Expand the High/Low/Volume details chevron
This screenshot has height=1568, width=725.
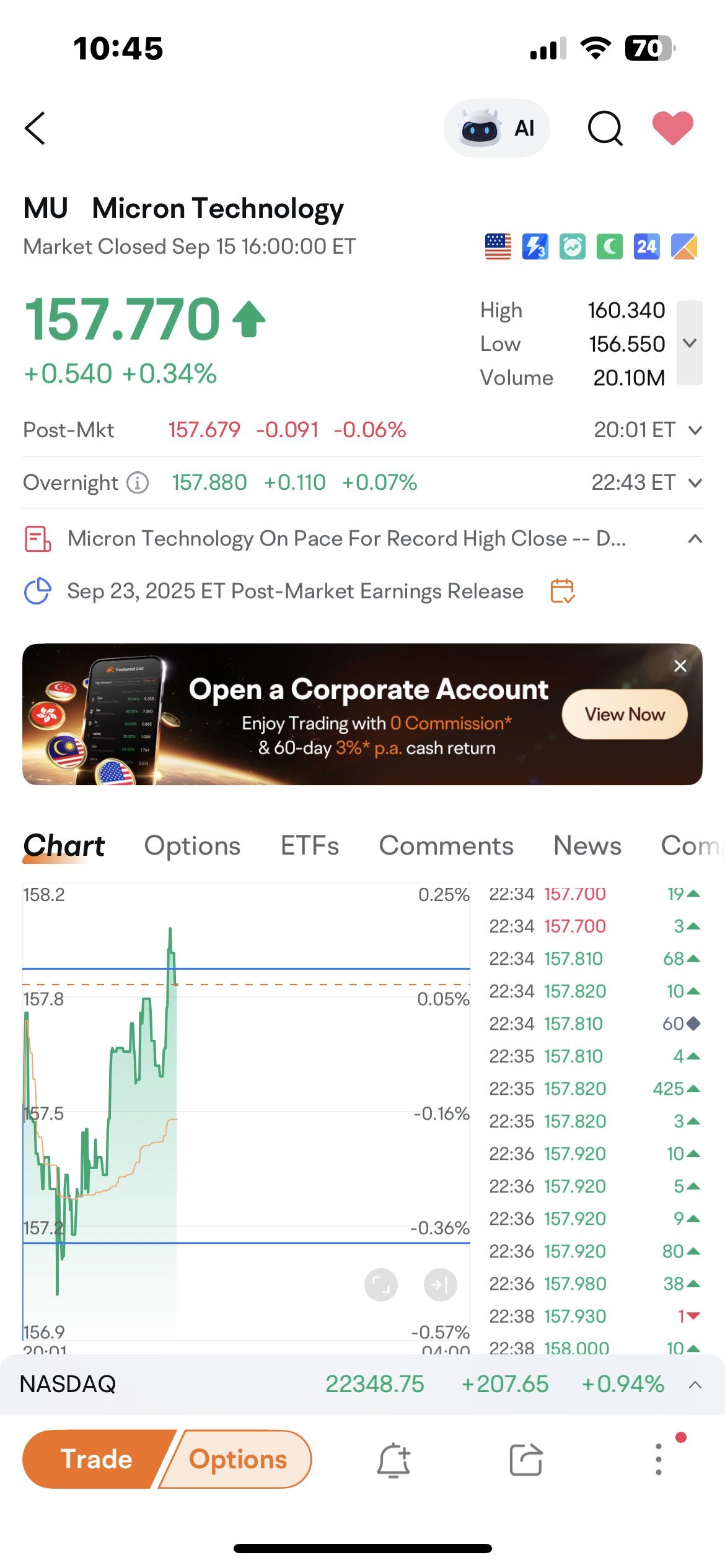coord(690,343)
